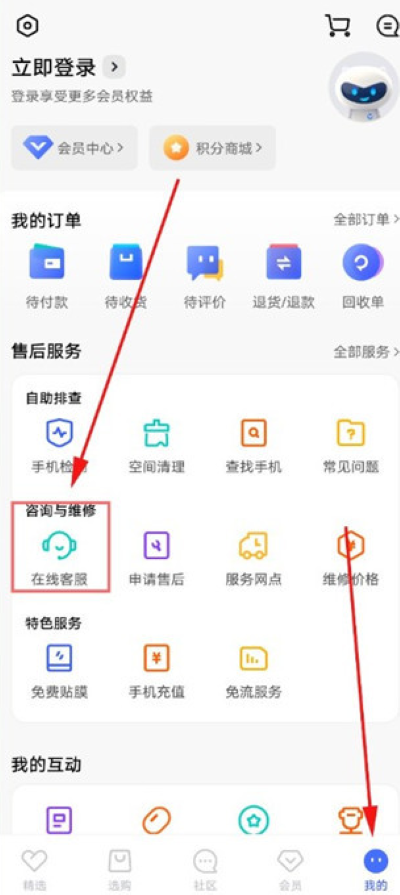Open 服务网点
The width and height of the screenshot is (400, 895).
click(x=254, y=560)
